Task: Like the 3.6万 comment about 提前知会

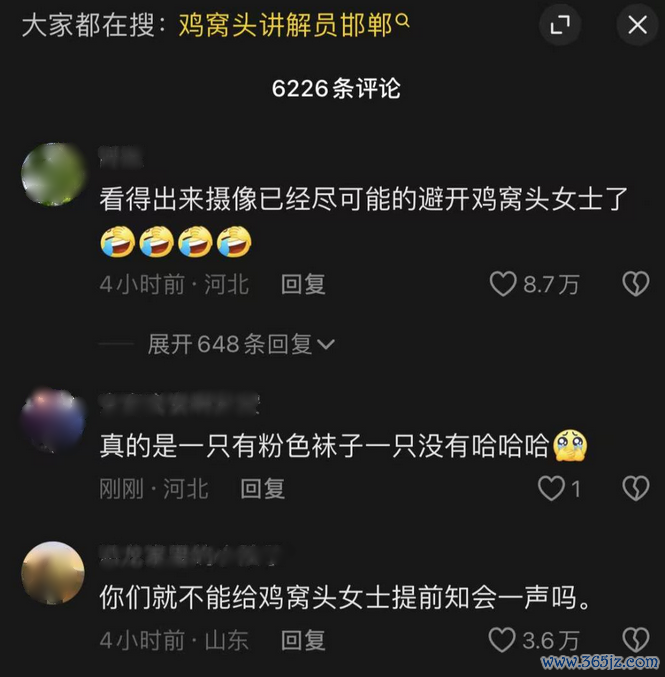Action: click(x=503, y=639)
